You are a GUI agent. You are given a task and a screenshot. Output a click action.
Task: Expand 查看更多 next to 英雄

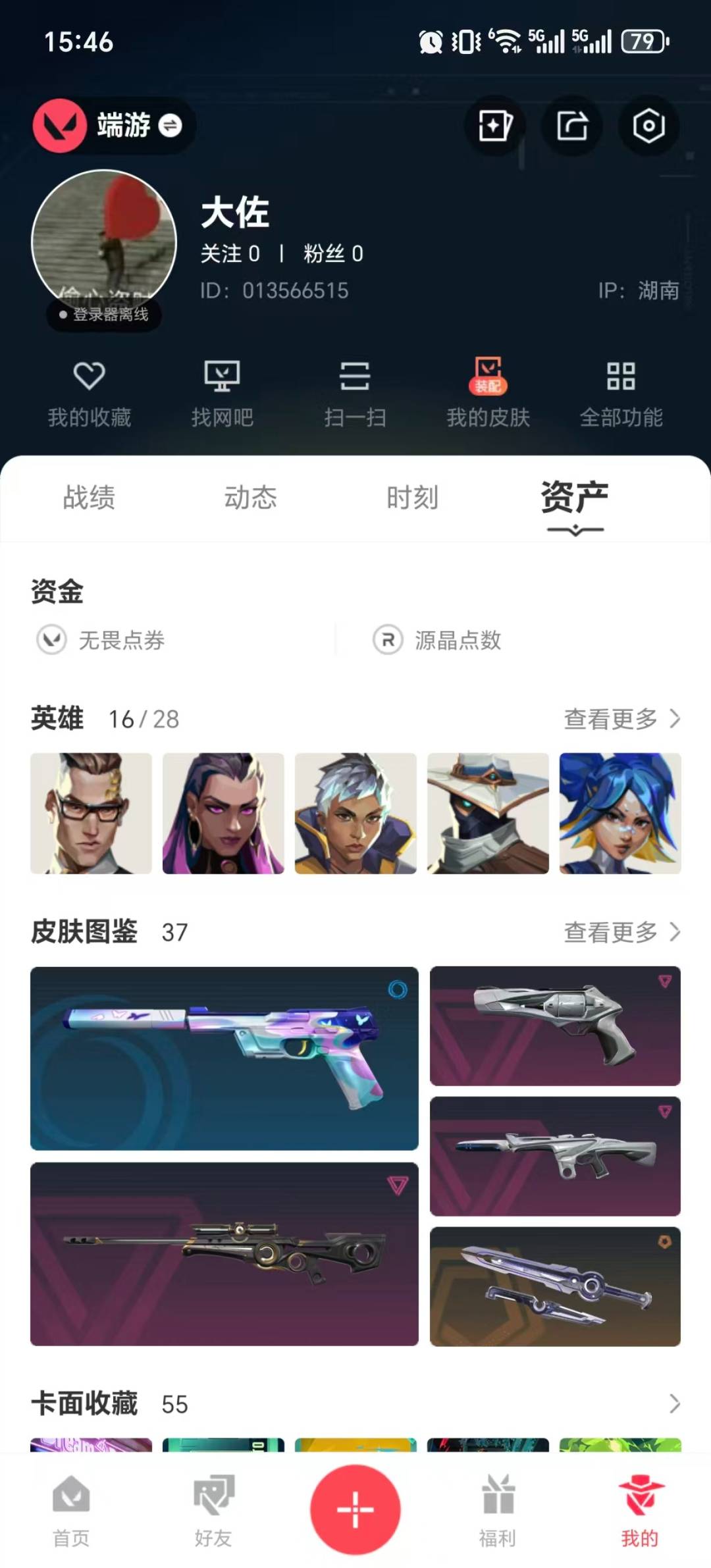pyautogui.click(x=619, y=719)
